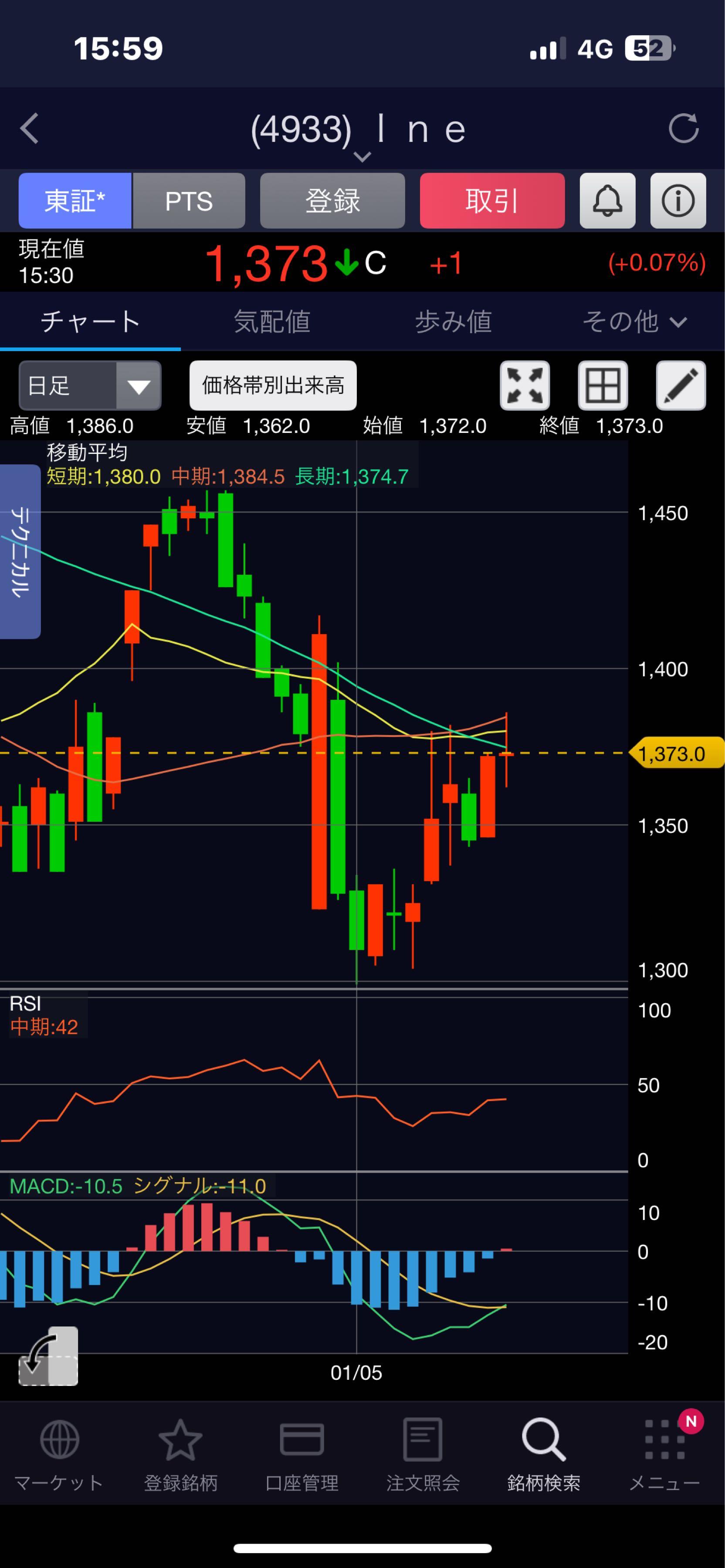This screenshot has width=725, height=1568.
Task: Open the chart drawing pencil tool
Action: click(681, 385)
